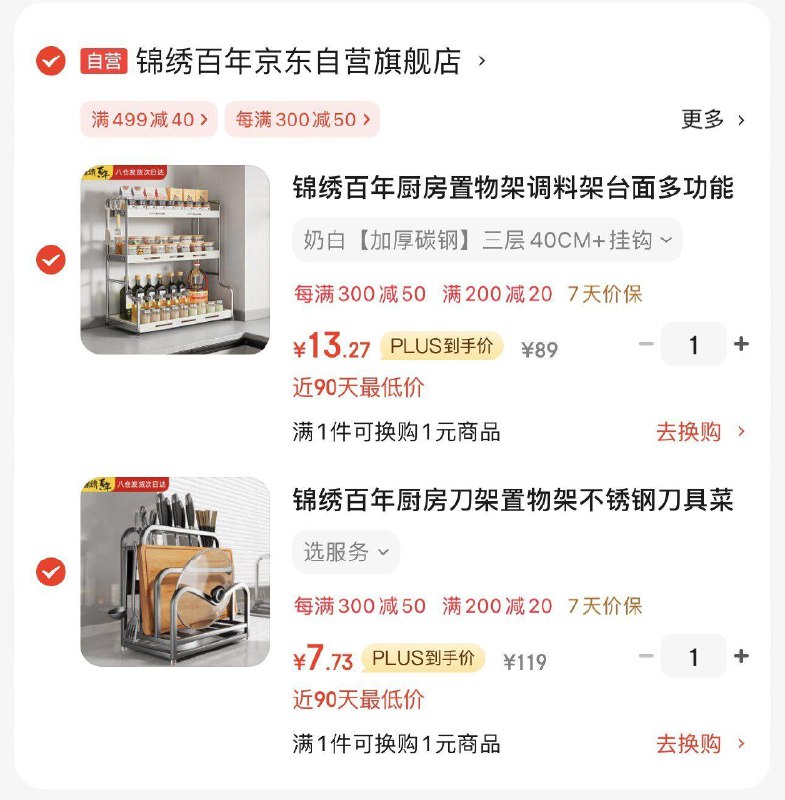Open the 锦绣百年厨房置物架调料架台面多功能 product title
The width and height of the screenshot is (785, 800).
point(513,187)
